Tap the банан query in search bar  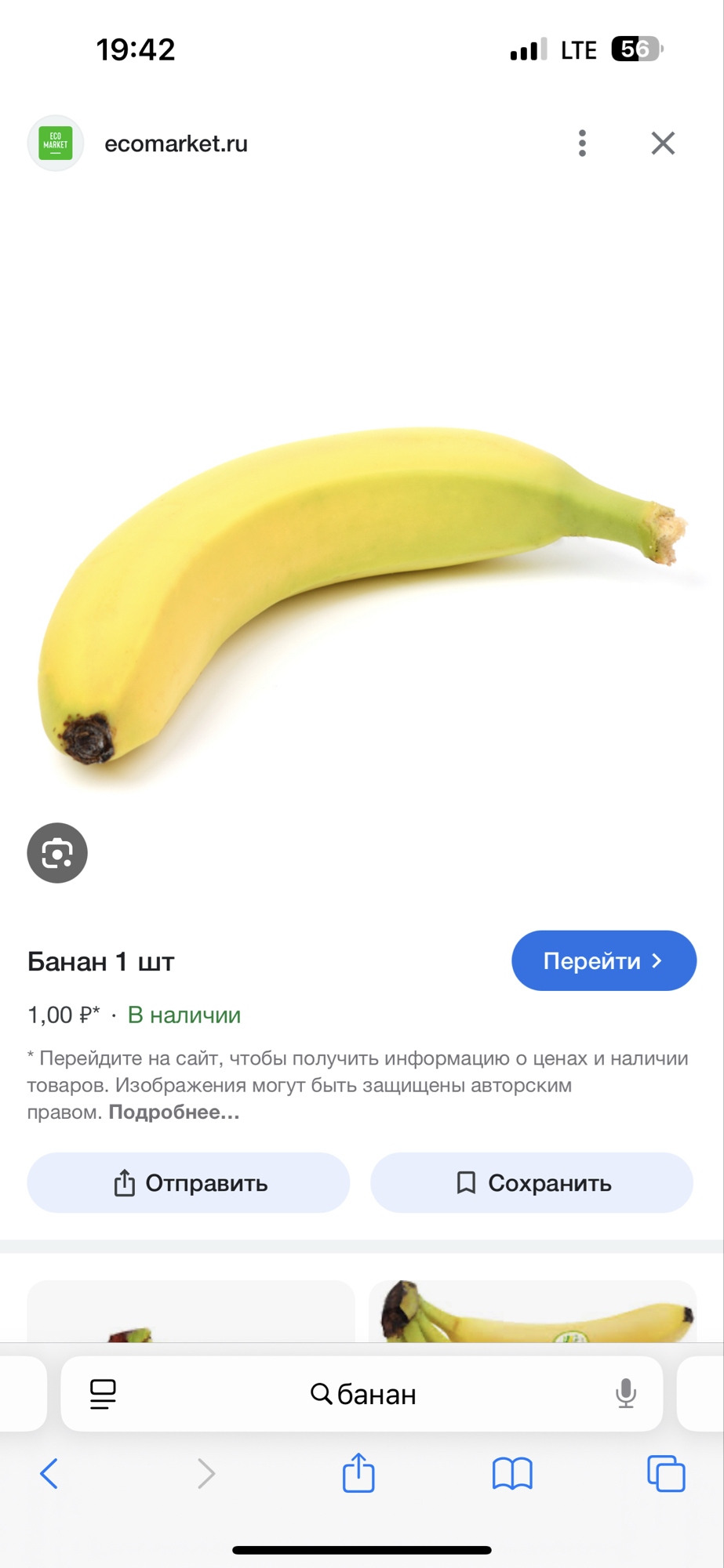point(375,1394)
